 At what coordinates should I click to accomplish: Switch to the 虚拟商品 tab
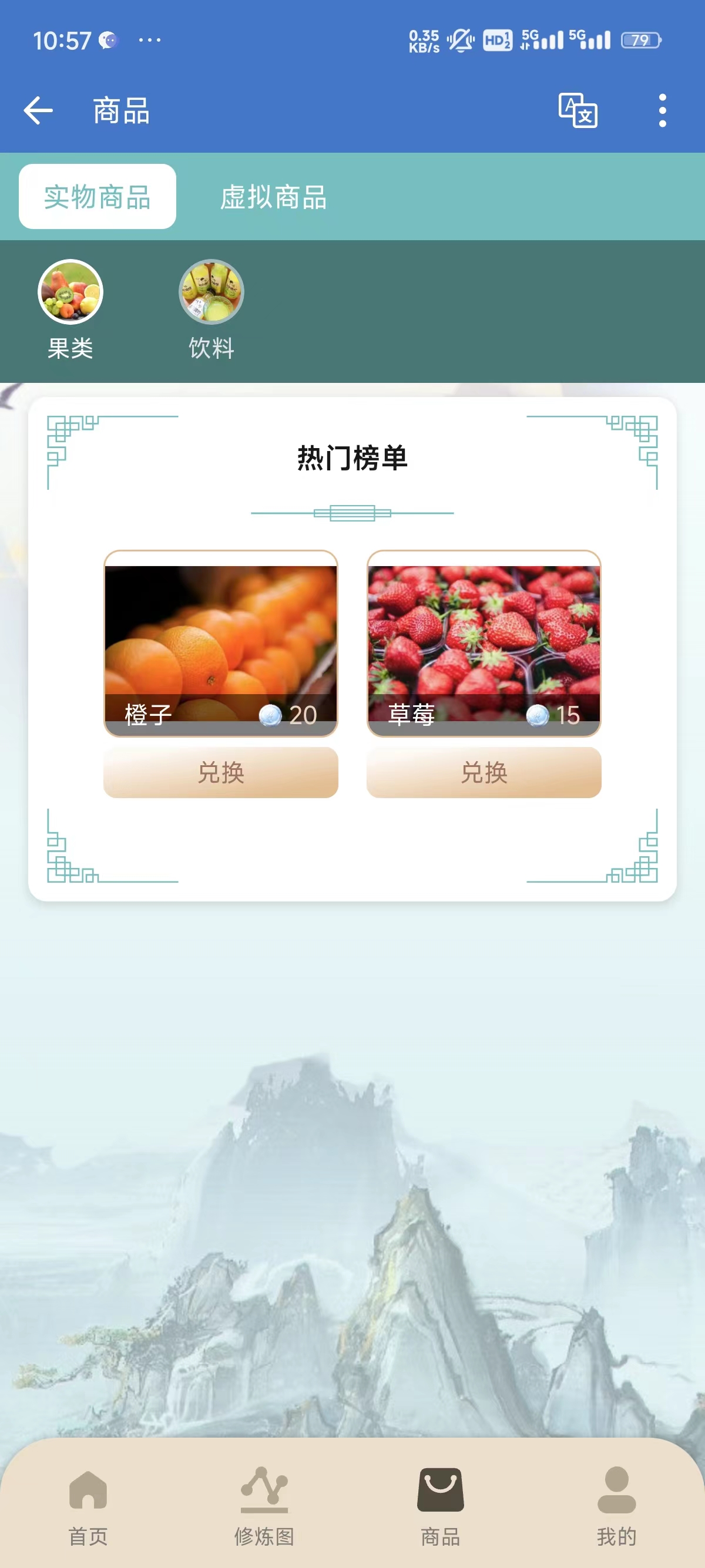[x=273, y=197]
